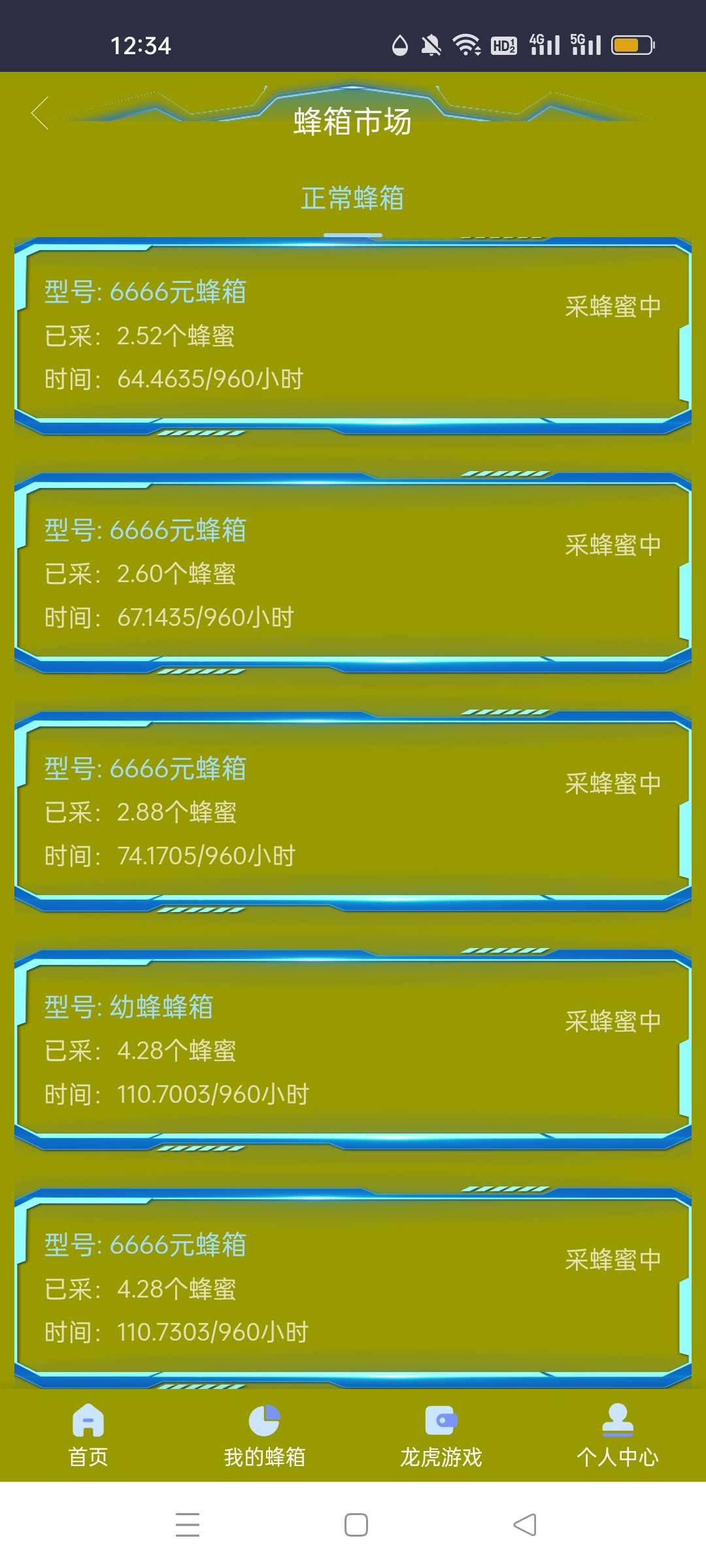The height and width of the screenshot is (1568, 706).
Task: Open the system recent apps menu
Action: [188, 1525]
